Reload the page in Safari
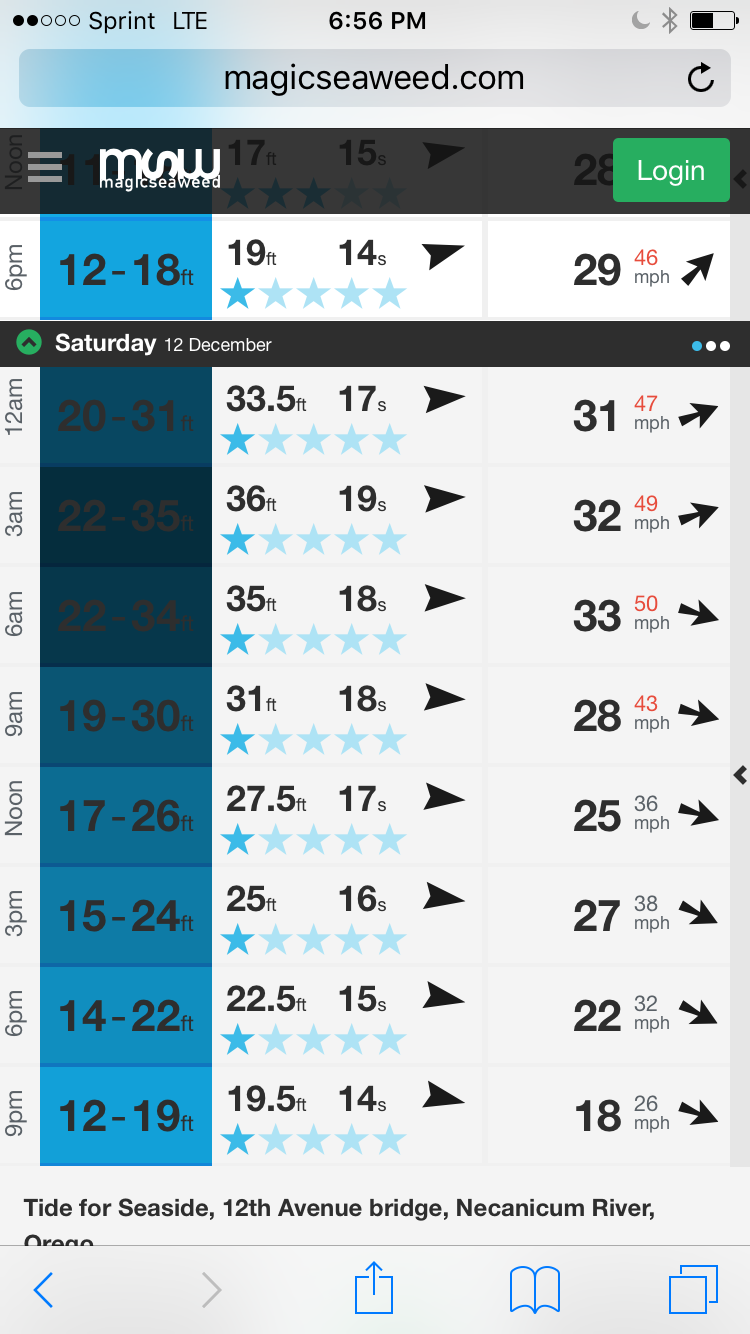The image size is (750, 1334). tap(701, 79)
